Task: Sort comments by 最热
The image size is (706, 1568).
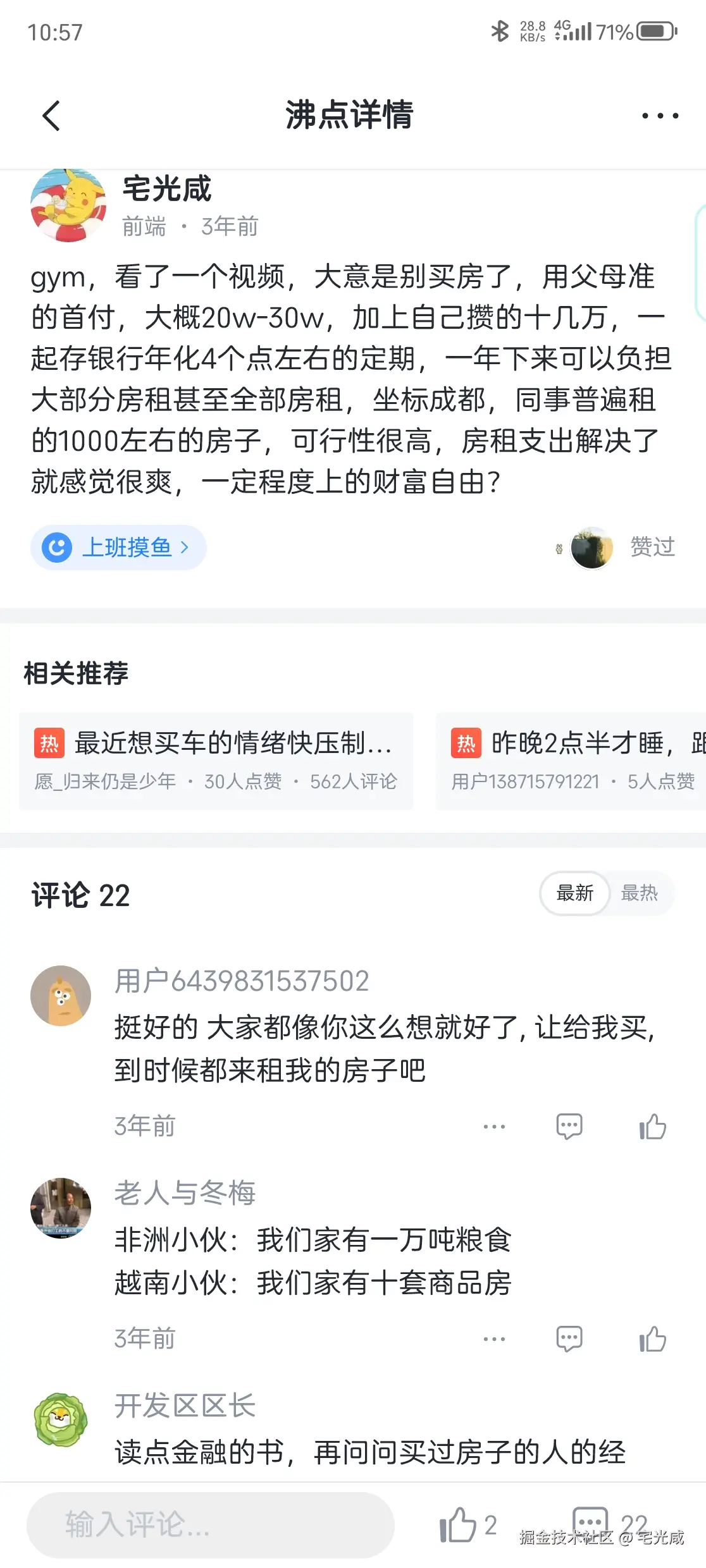Action: (639, 893)
